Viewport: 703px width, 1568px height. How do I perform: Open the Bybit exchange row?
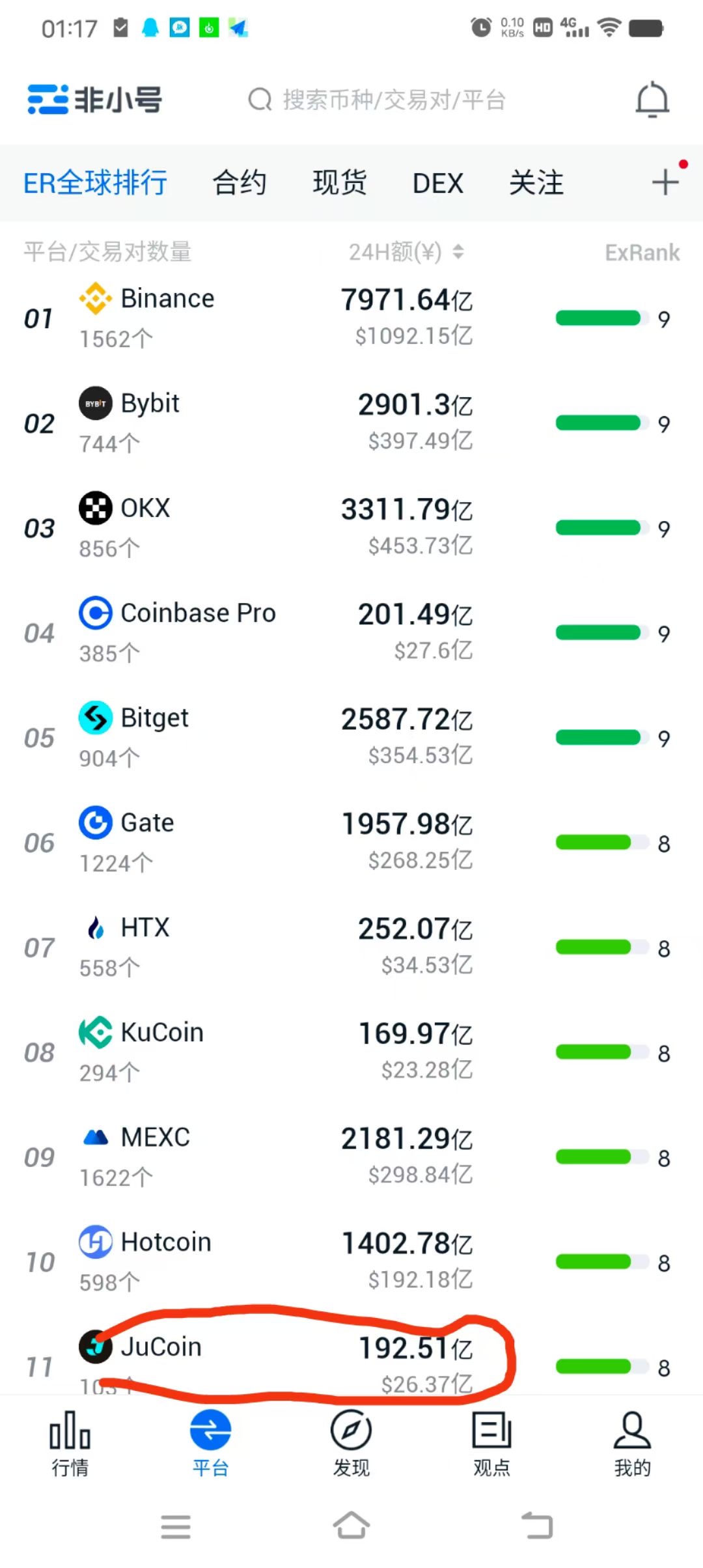coord(351,423)
